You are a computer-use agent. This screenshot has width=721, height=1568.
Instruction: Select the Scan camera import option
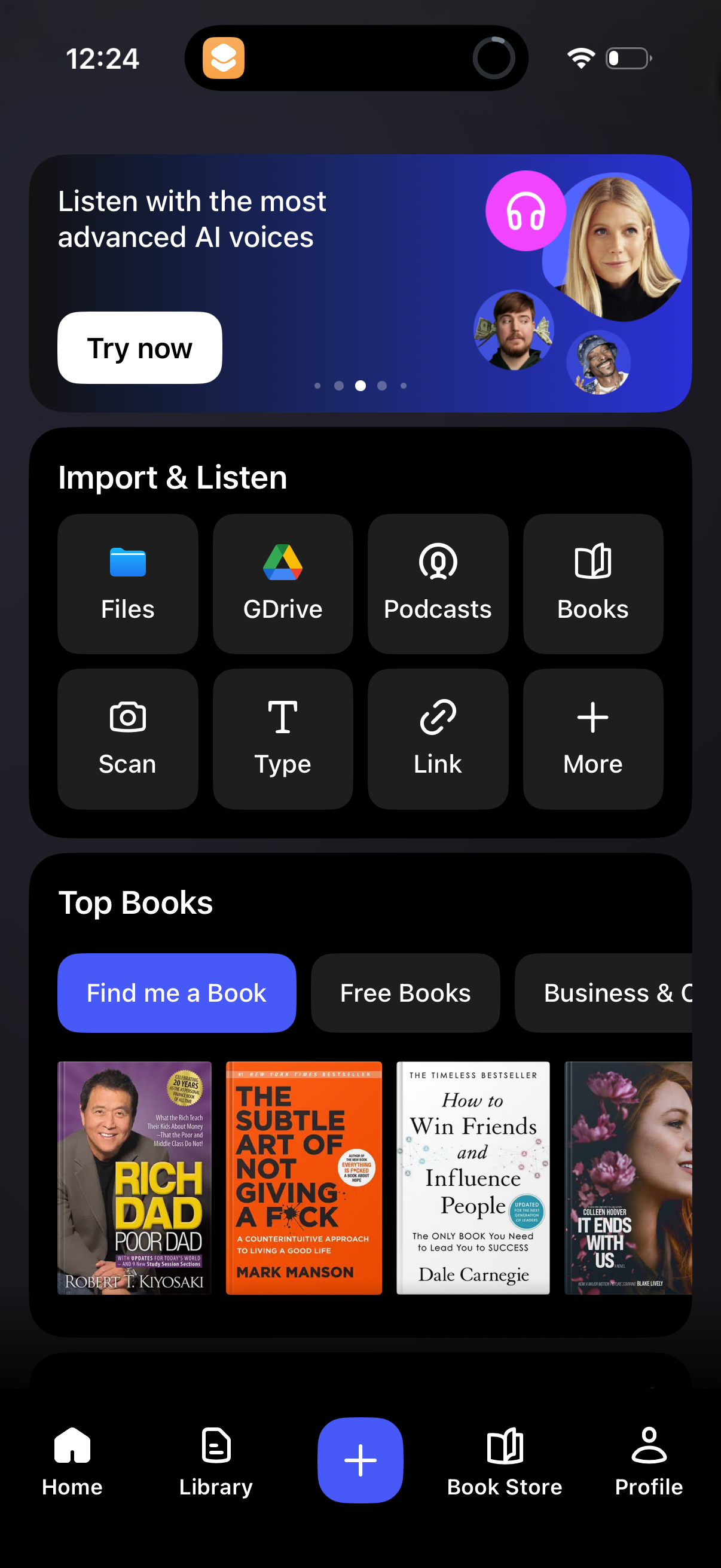pyautogui.click(x=127, y=738)
